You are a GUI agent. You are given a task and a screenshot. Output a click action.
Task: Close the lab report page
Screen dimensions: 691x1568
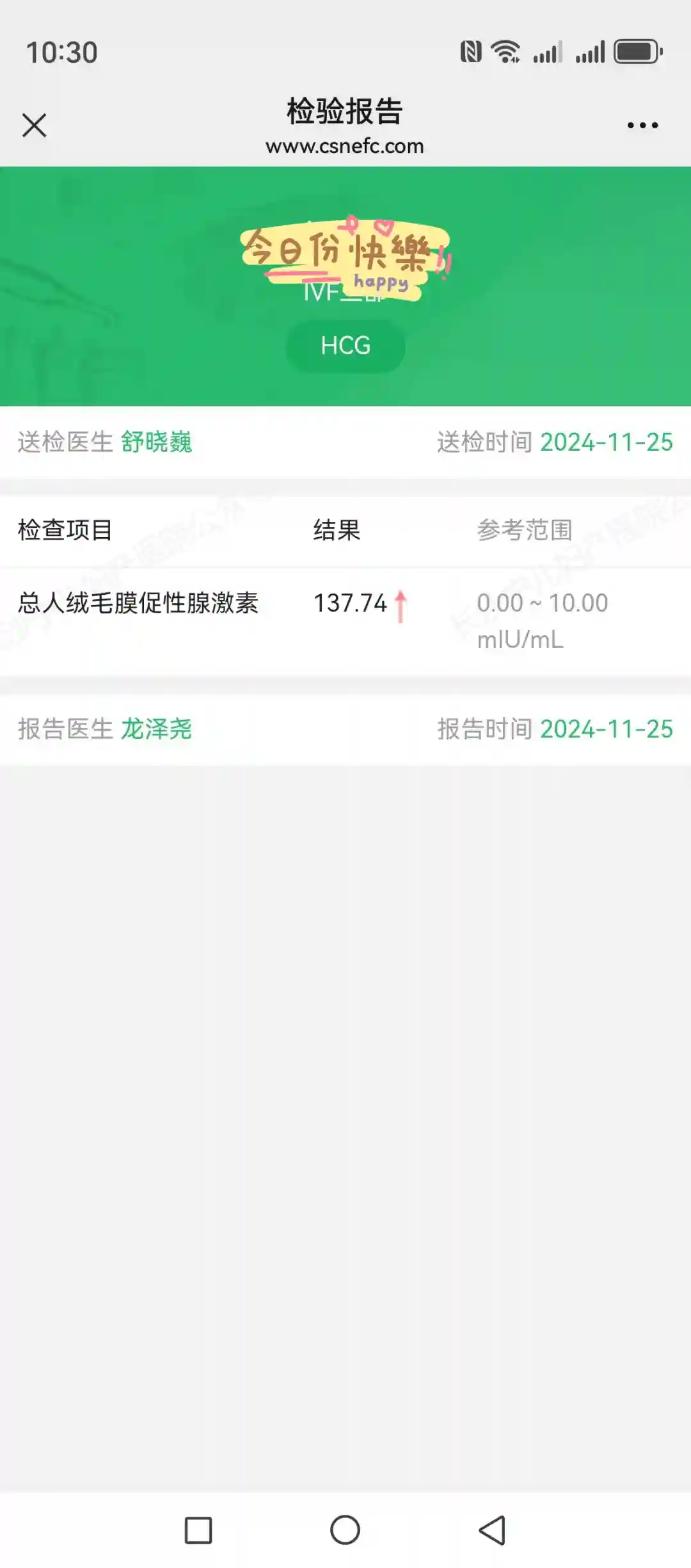point(35,125)
